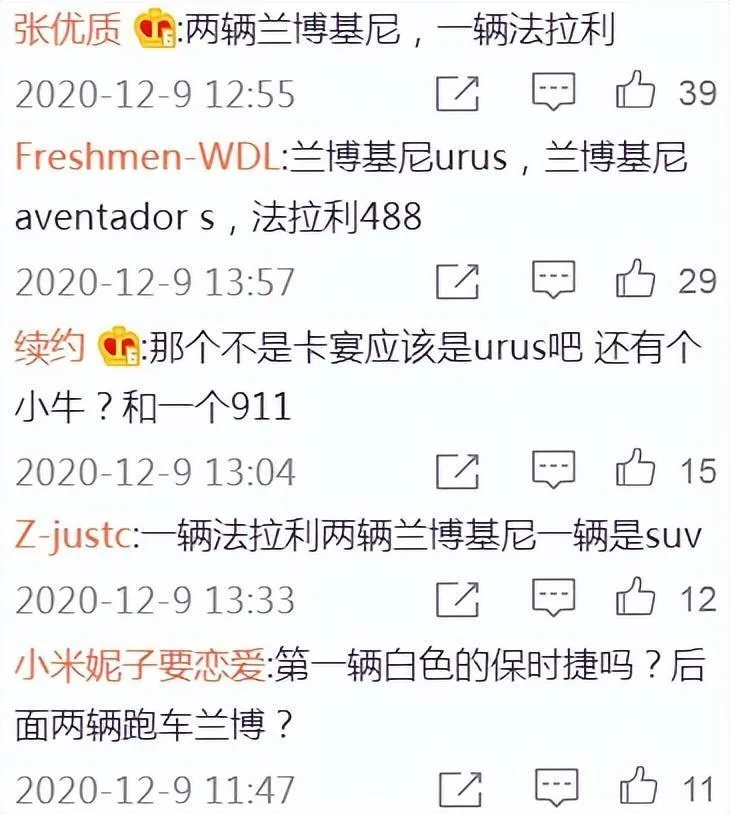
Task: Repost 小米妮子要恋爱's comment
Action: (x=459, y=788)
